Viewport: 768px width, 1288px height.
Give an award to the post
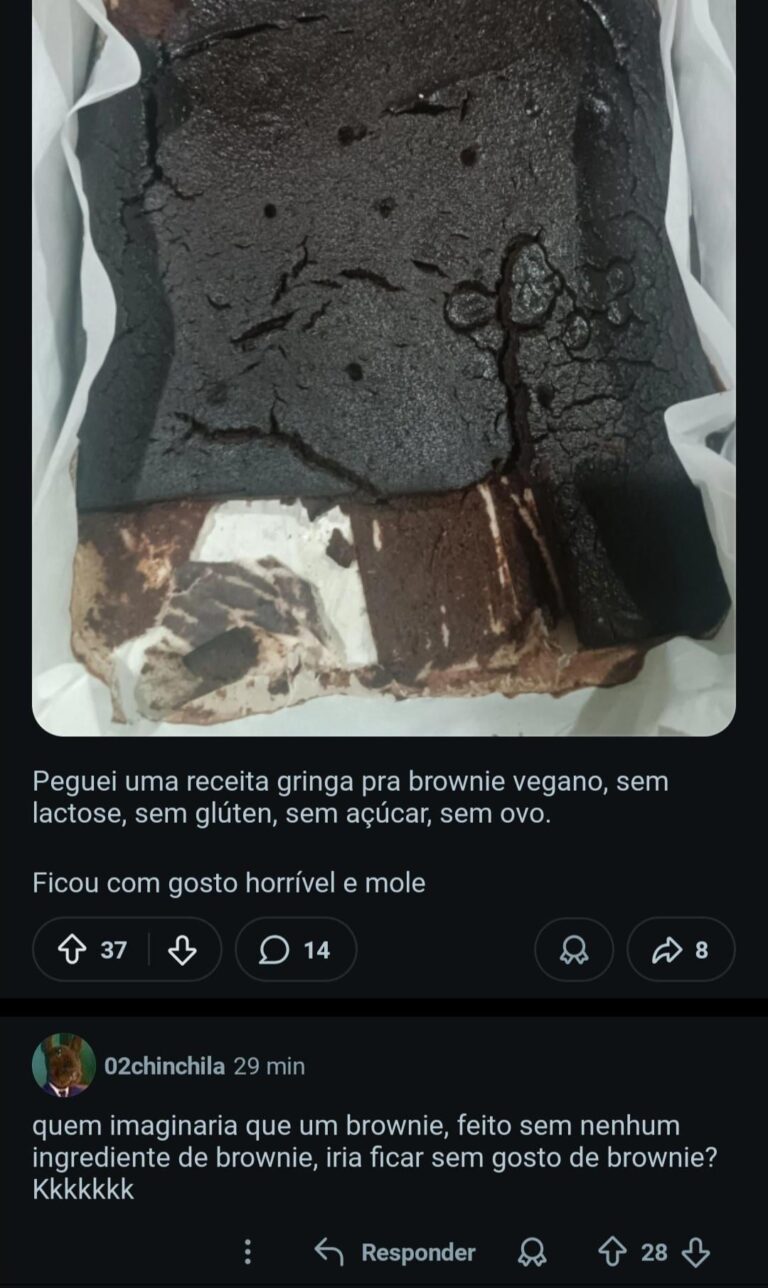(573, 950)
